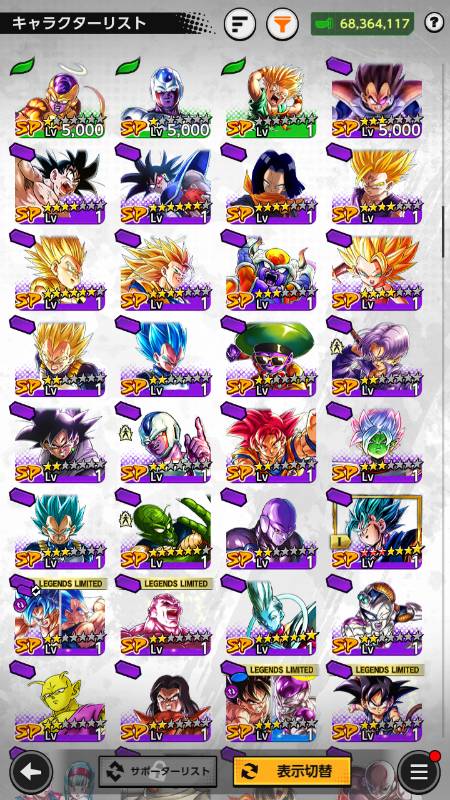Open the Whis character card
Viewport: 450px width, 800px height.
pos(271,618)
